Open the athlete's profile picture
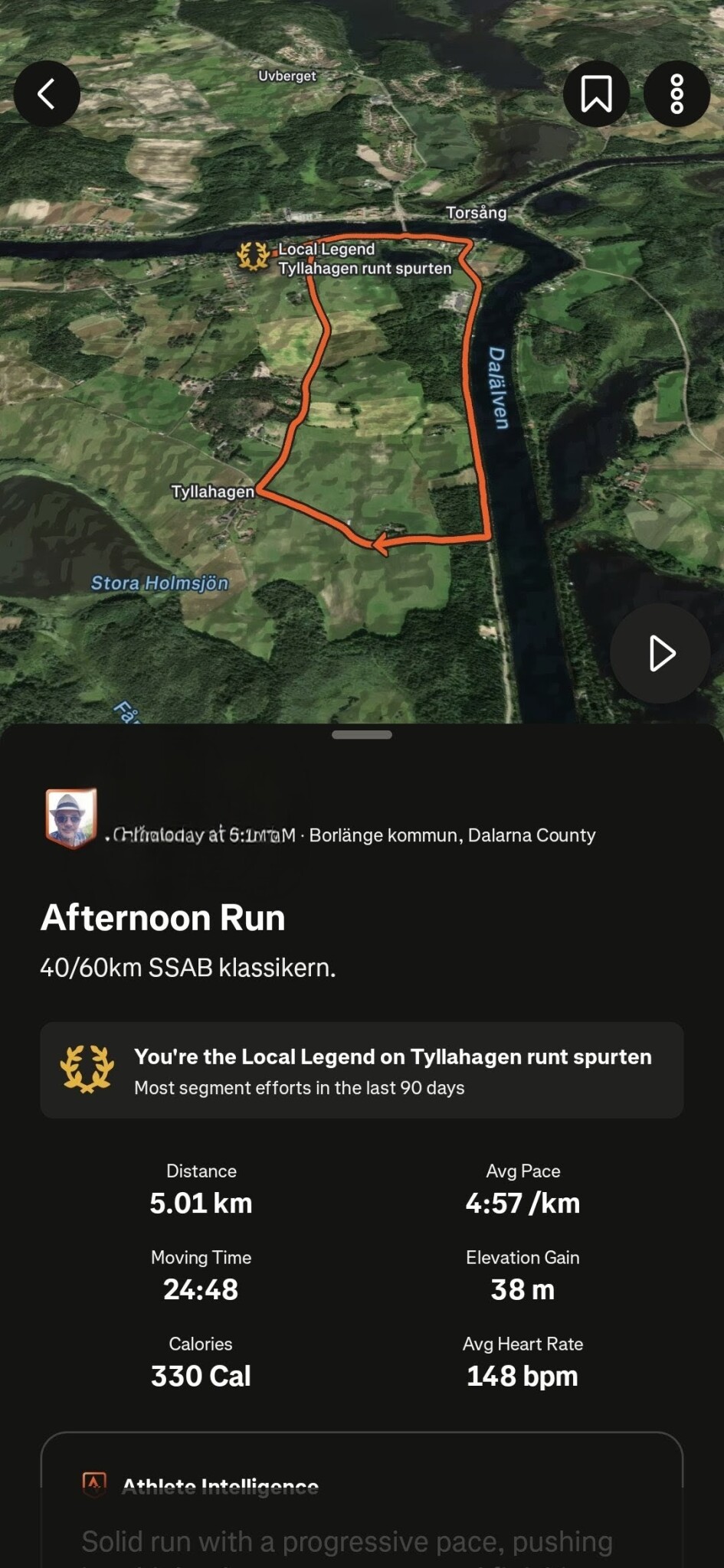This screenshot has height=1568, width=724. pos(71,818)
